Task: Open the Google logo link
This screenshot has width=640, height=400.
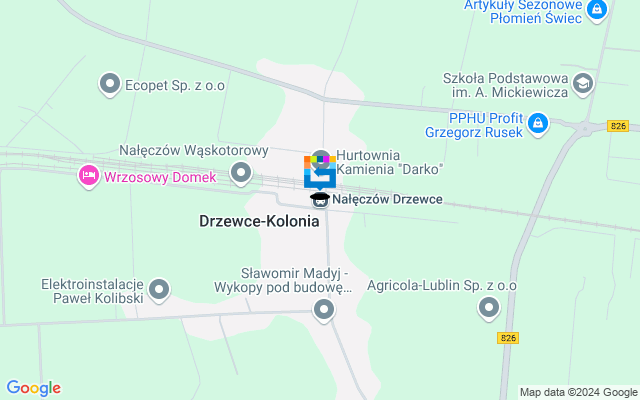Action: (x=33, y=388)
